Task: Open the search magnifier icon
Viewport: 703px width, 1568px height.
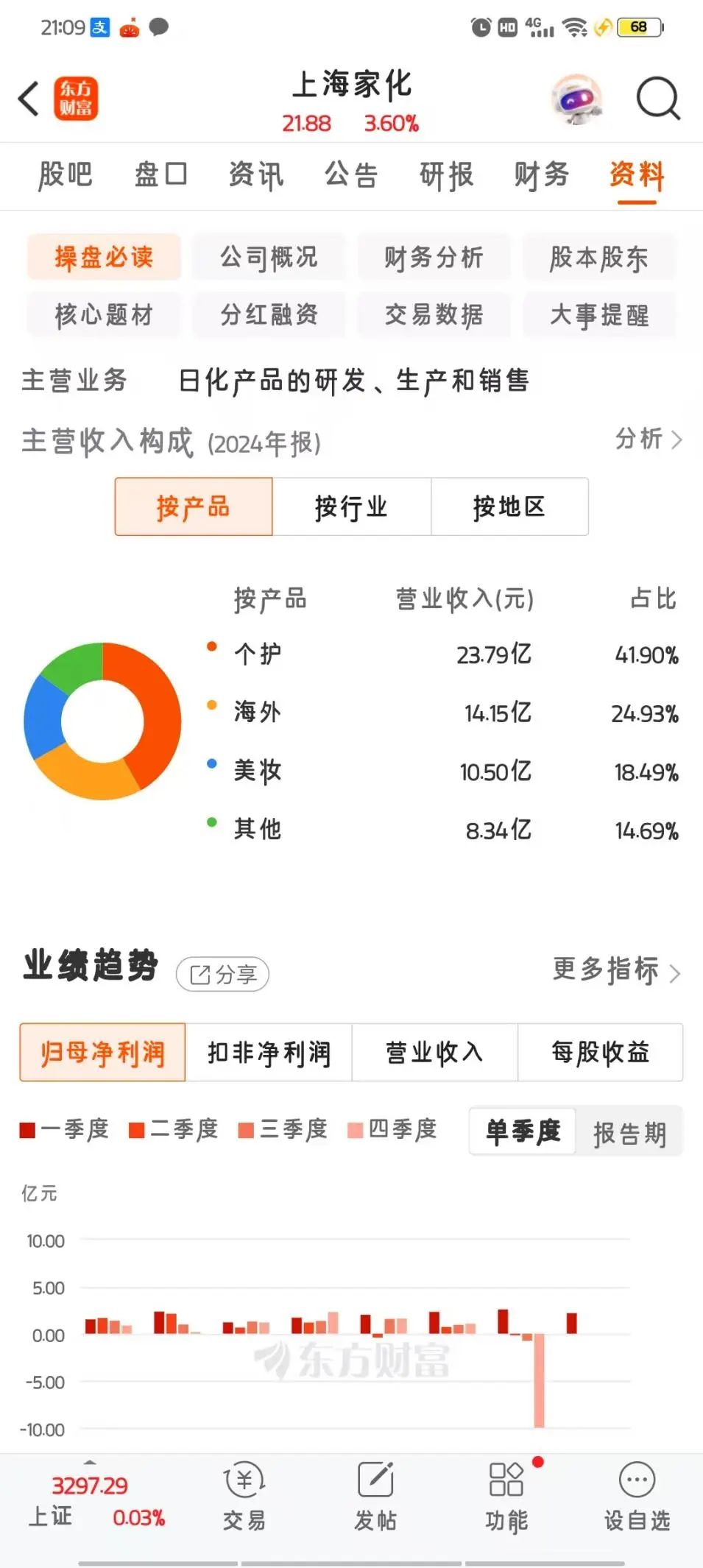Action: pos(657,99)
